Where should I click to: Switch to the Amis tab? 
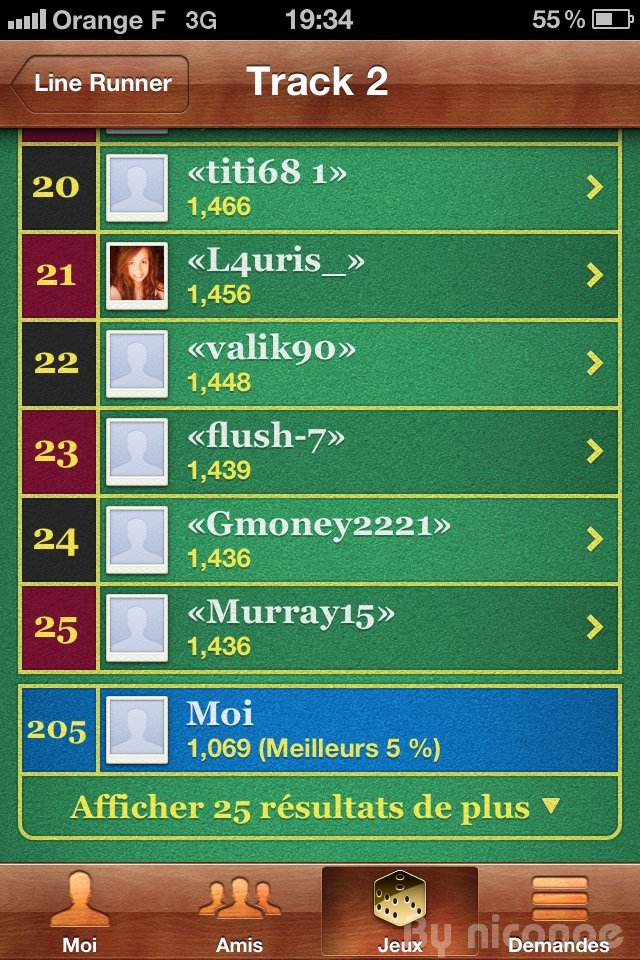[240, 913]
